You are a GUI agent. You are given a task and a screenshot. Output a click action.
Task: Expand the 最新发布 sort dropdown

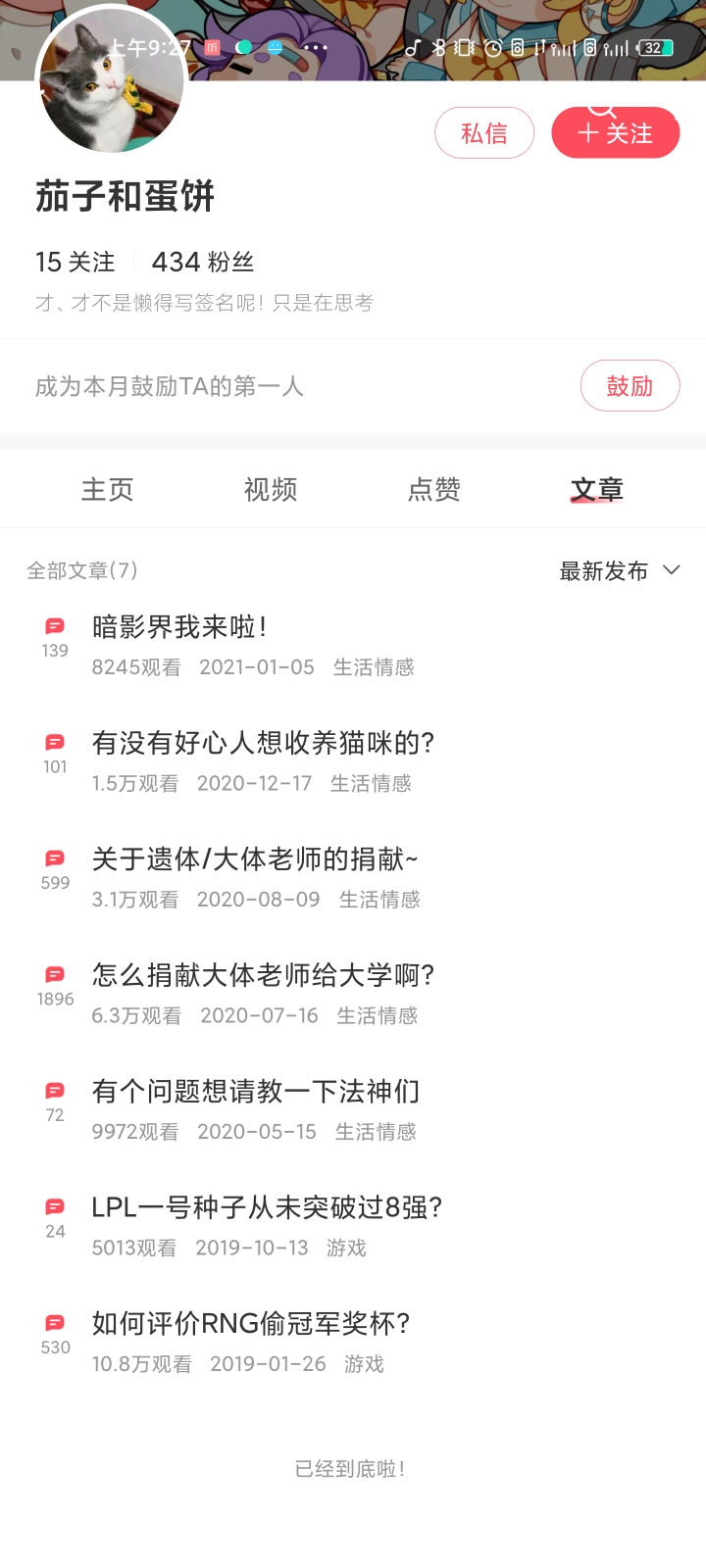pos(619,571)
